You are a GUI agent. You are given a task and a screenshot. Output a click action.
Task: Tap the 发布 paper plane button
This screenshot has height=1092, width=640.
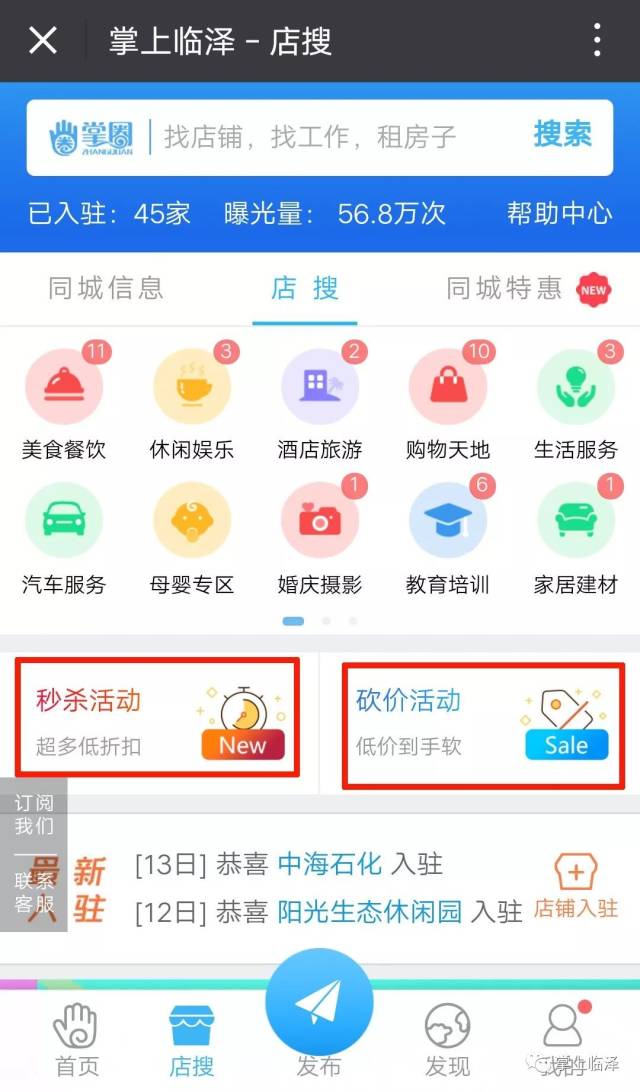(319, 1003)
